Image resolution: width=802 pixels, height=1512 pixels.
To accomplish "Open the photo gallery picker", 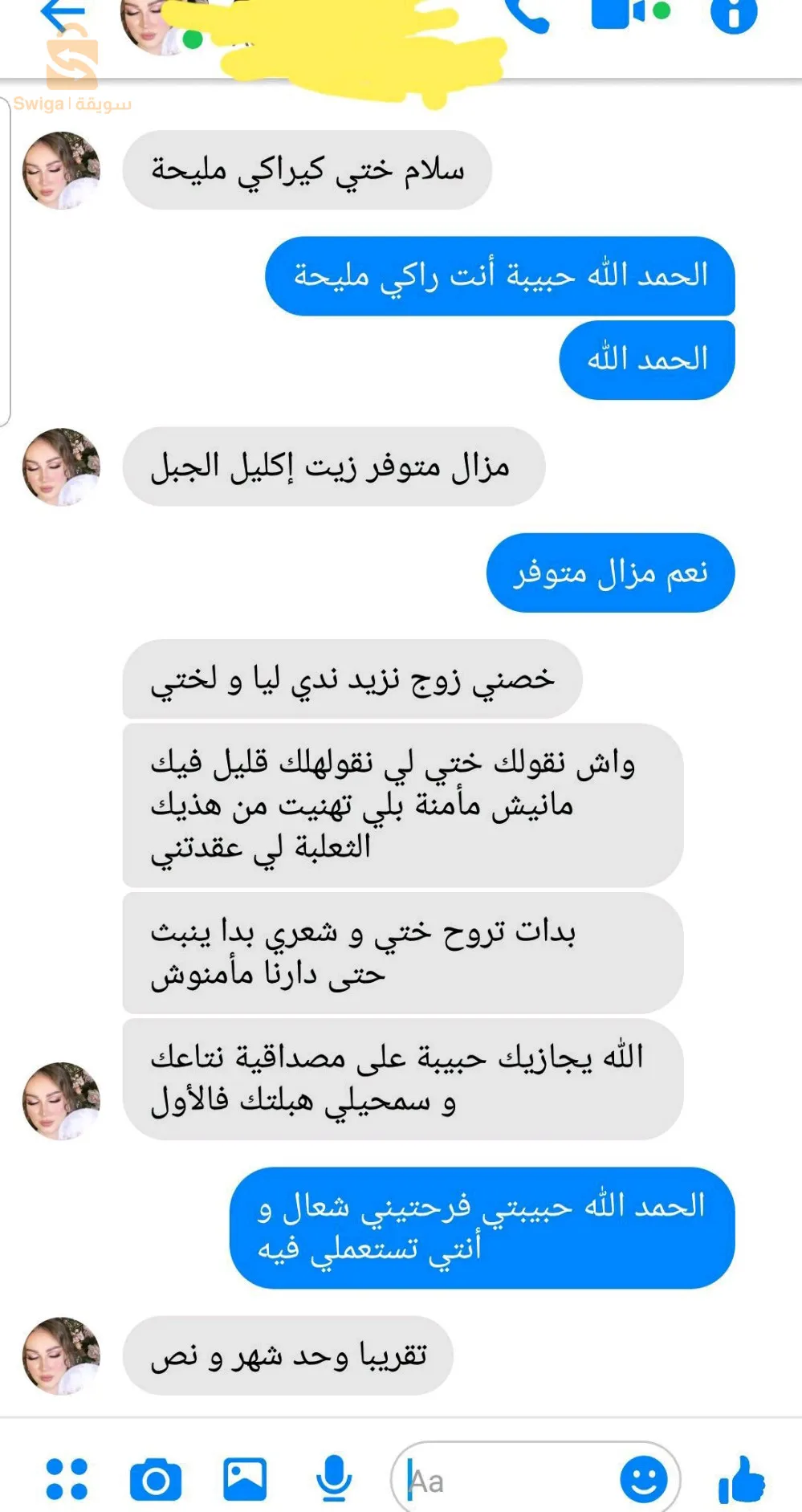I will point(245,1479).
